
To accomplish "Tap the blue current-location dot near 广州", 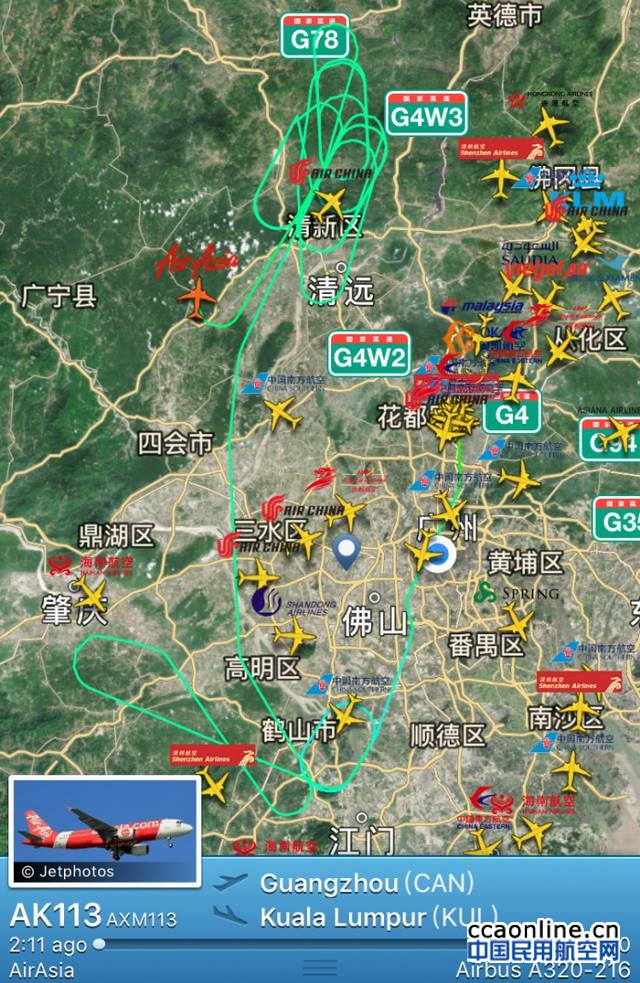I will coord(438,556).
